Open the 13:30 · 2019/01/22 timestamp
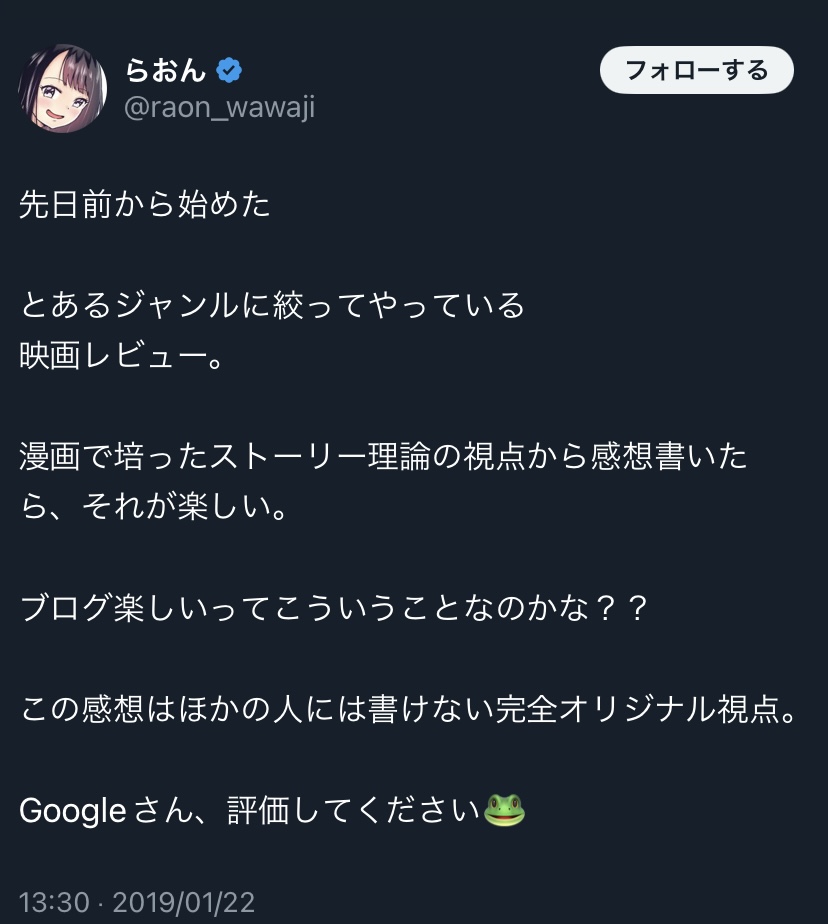The height and width of the screenshot is (924, 828). [137, 902]
